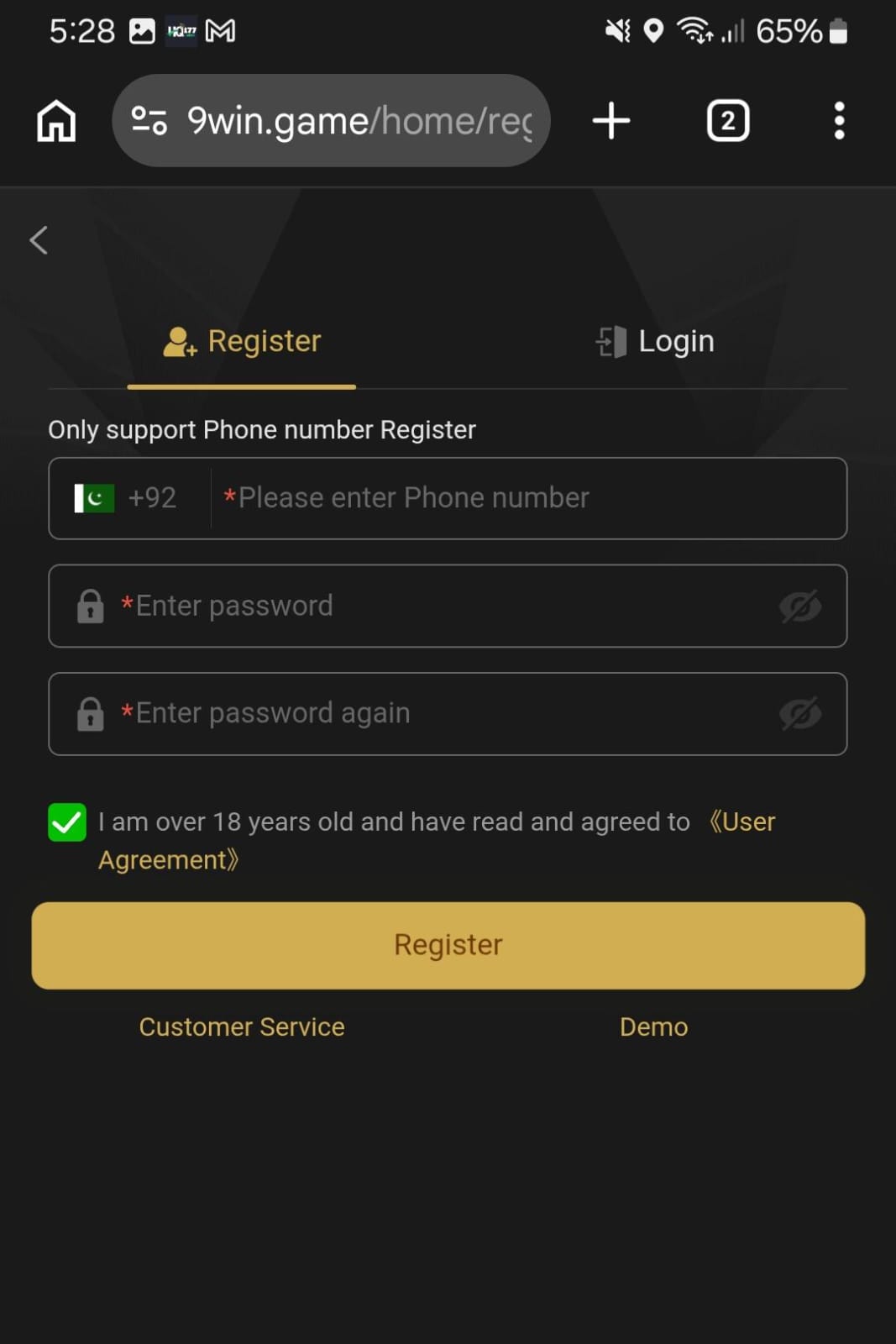This screenshot has width=896, height=1344.
Task: Open a new browser tab
Action: pyautogui.click(x=610, y=121)
